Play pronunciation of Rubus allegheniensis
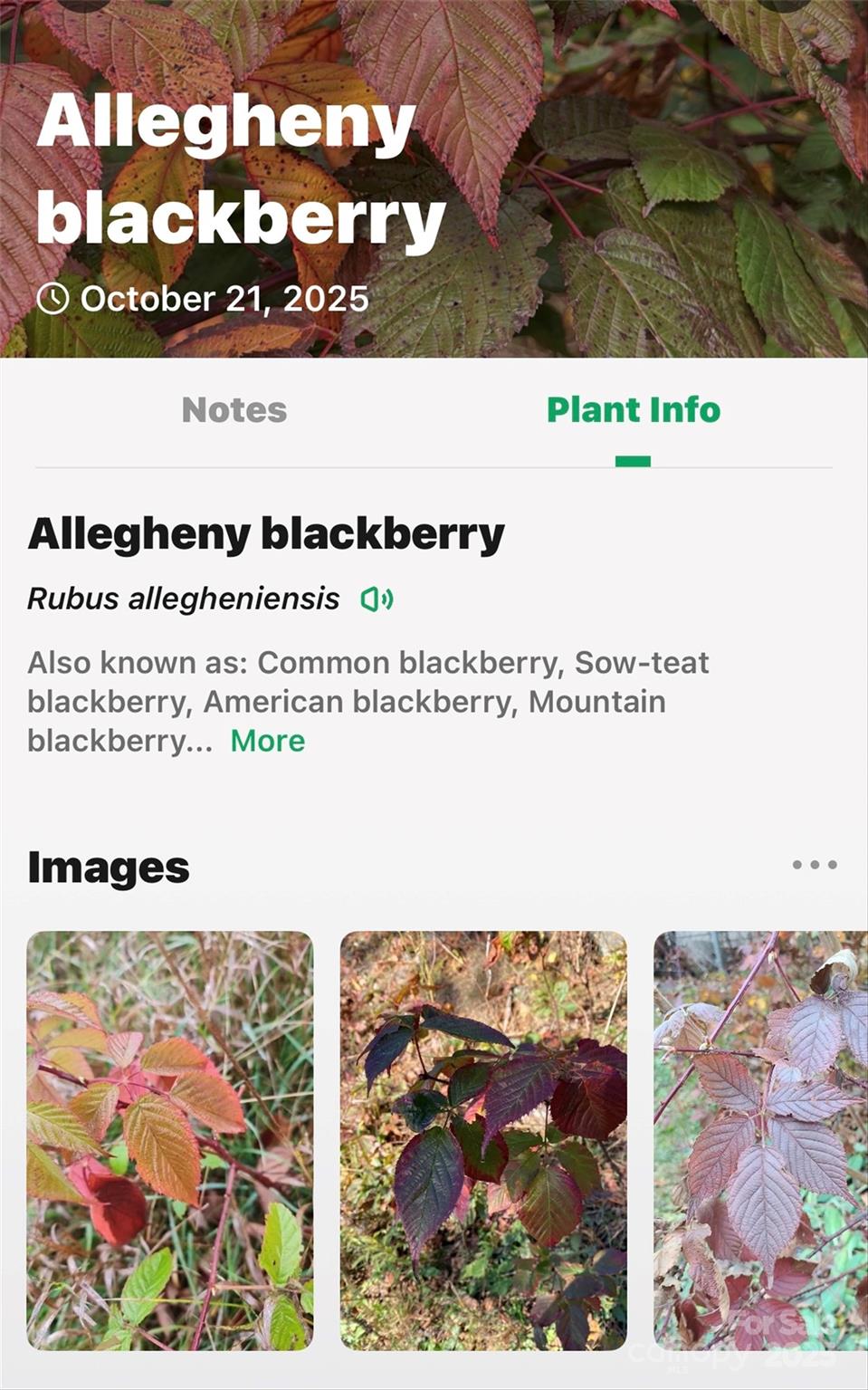The width and height of the screenshot is (868, 1390). [377, 599]
